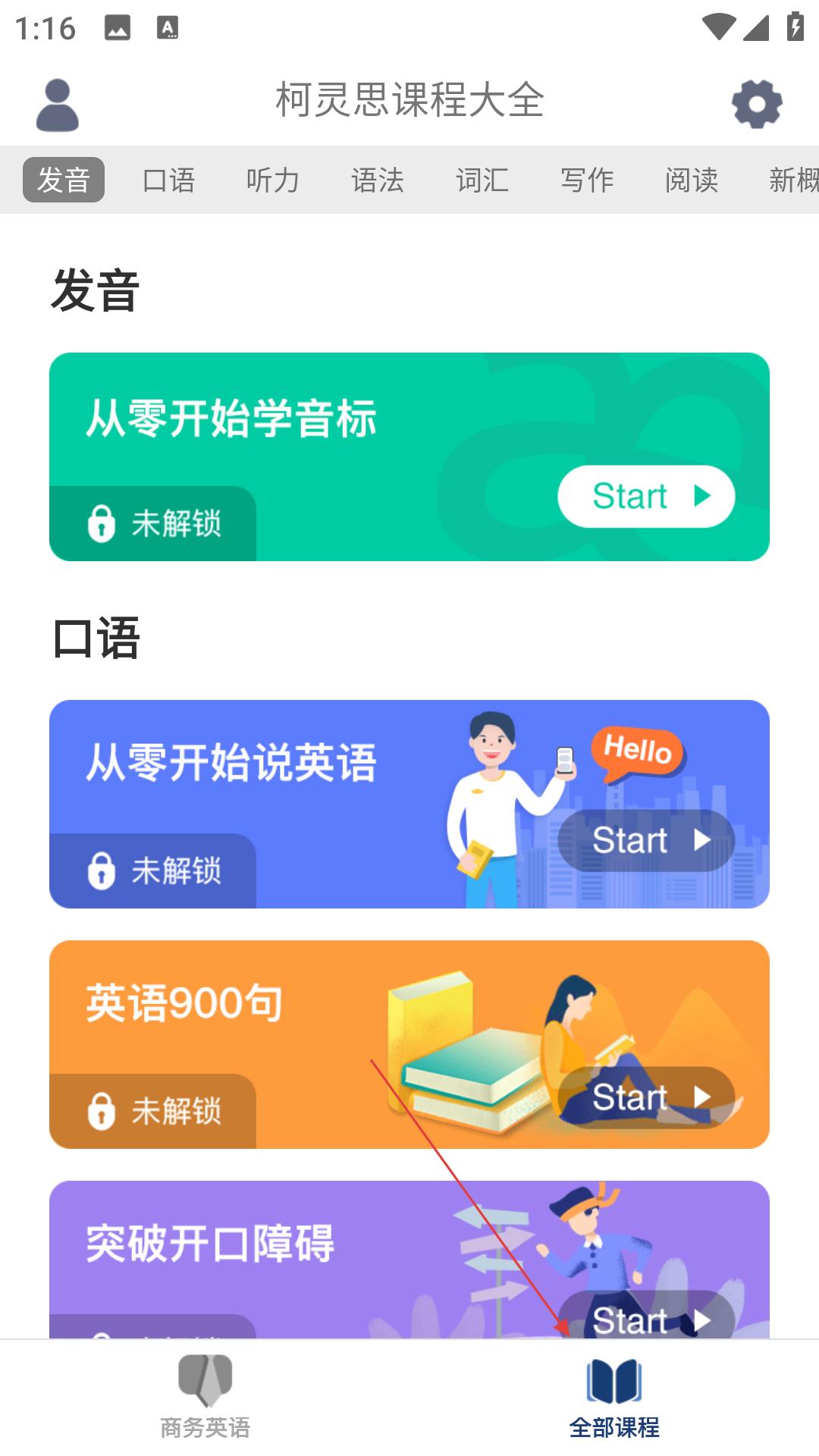Go to the 全部课程 bottom tab

click(x=614, y=1395)
